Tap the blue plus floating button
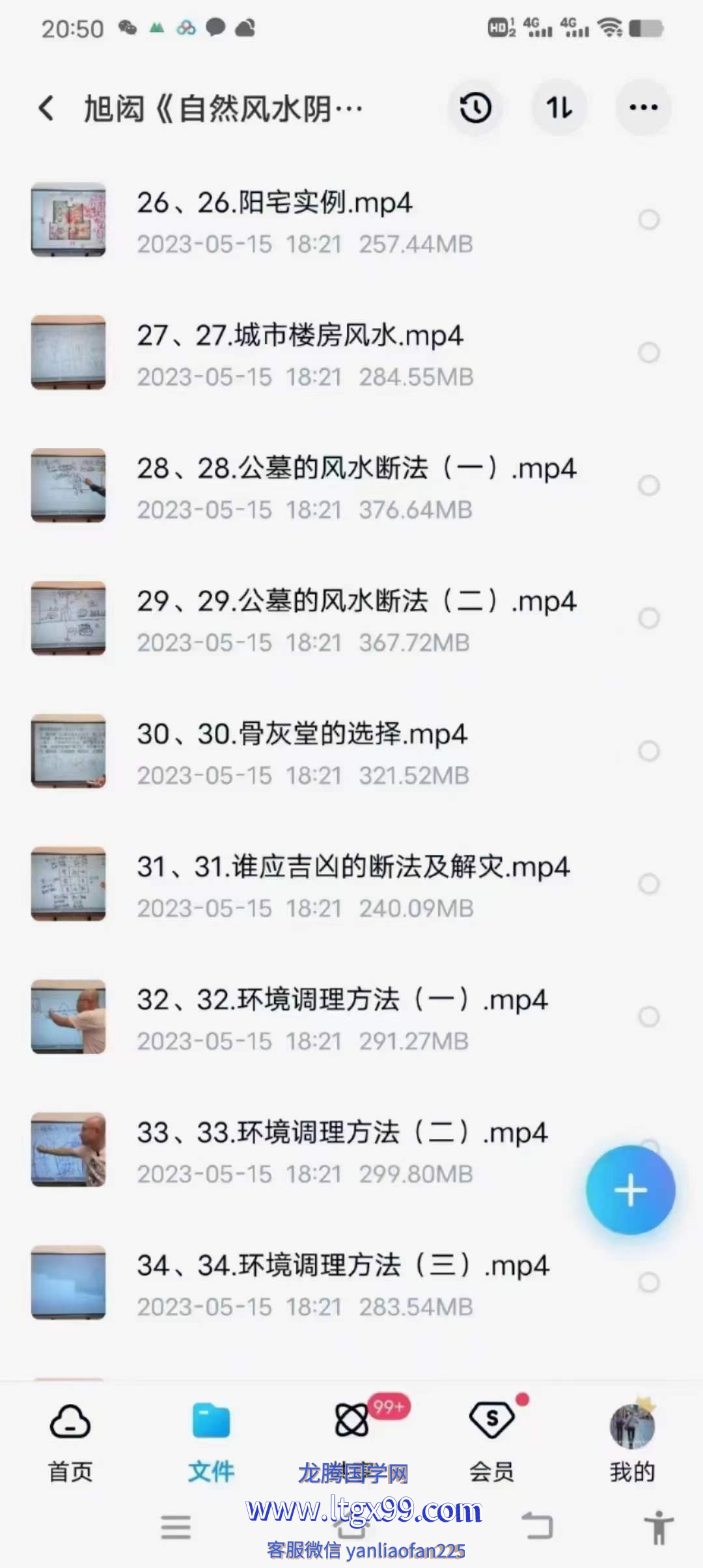The height and width of the screenshot is (1568, 703). [x=630, y=1190]
